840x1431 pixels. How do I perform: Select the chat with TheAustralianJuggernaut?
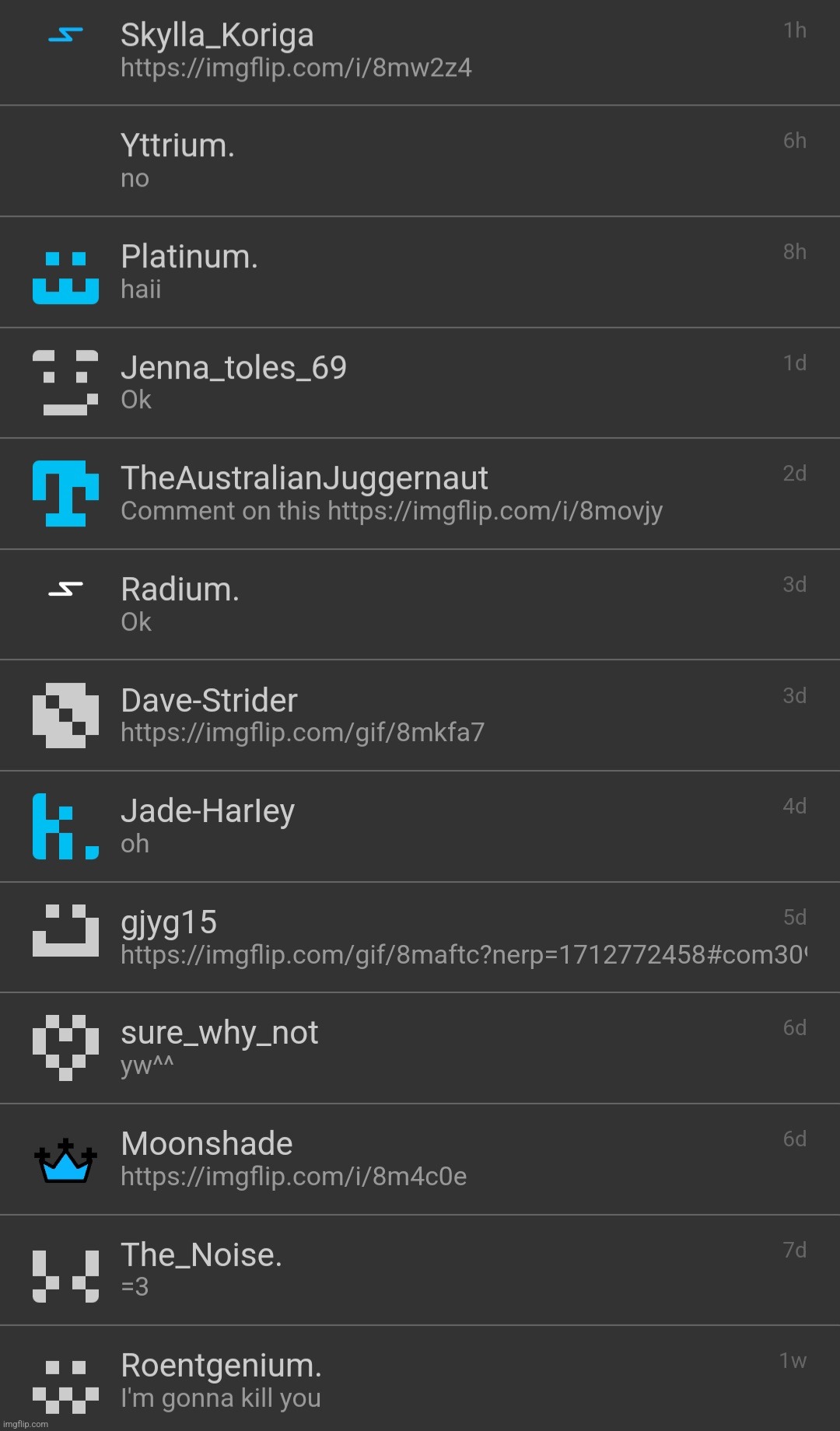(420, 494)
